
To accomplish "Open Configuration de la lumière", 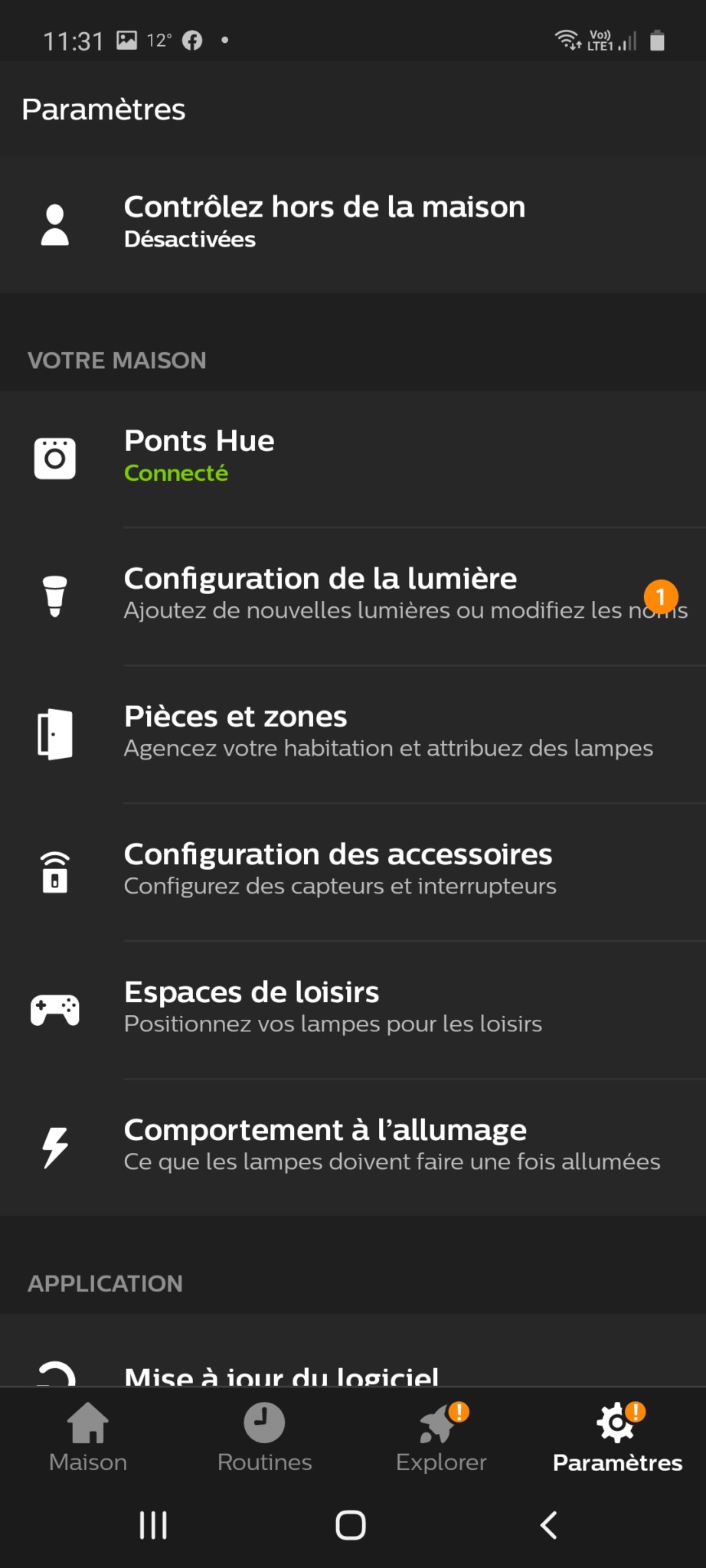I will click(x=352, y=595).
